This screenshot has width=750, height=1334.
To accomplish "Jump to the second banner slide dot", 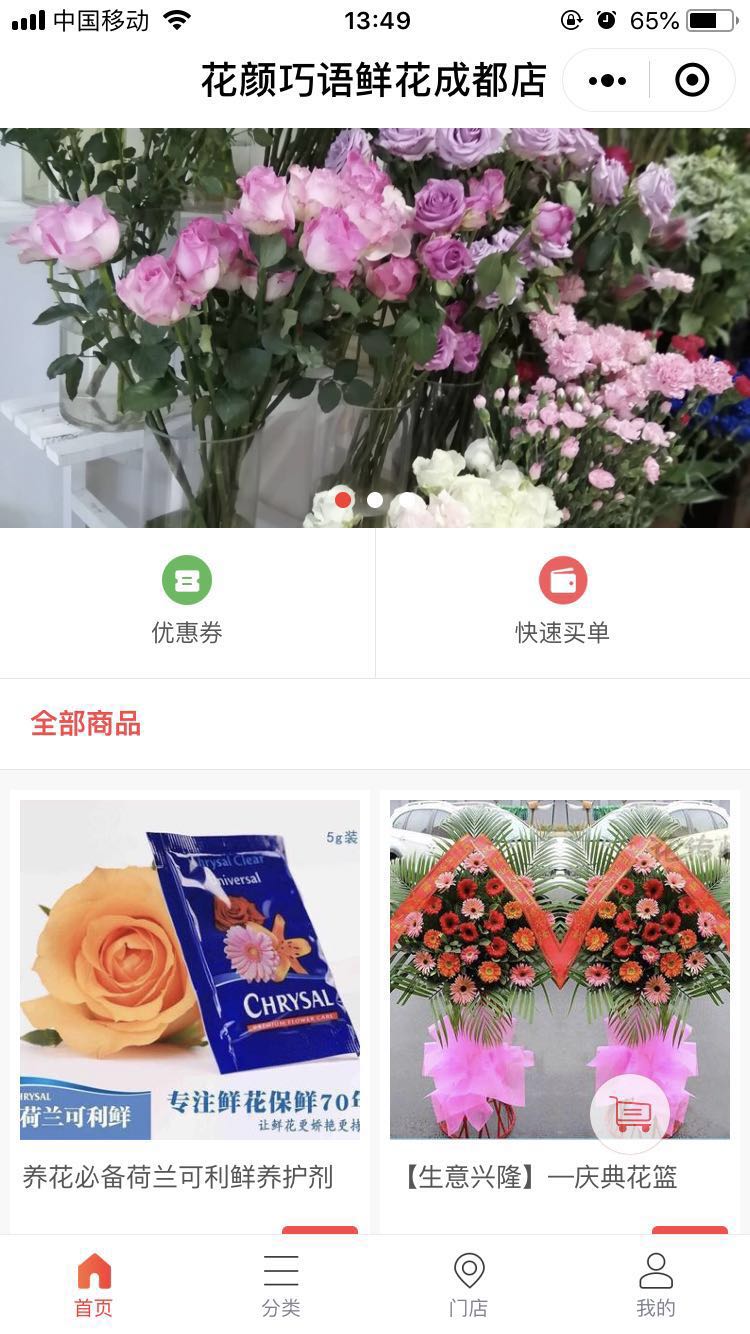I will click(x=375, y=499).
